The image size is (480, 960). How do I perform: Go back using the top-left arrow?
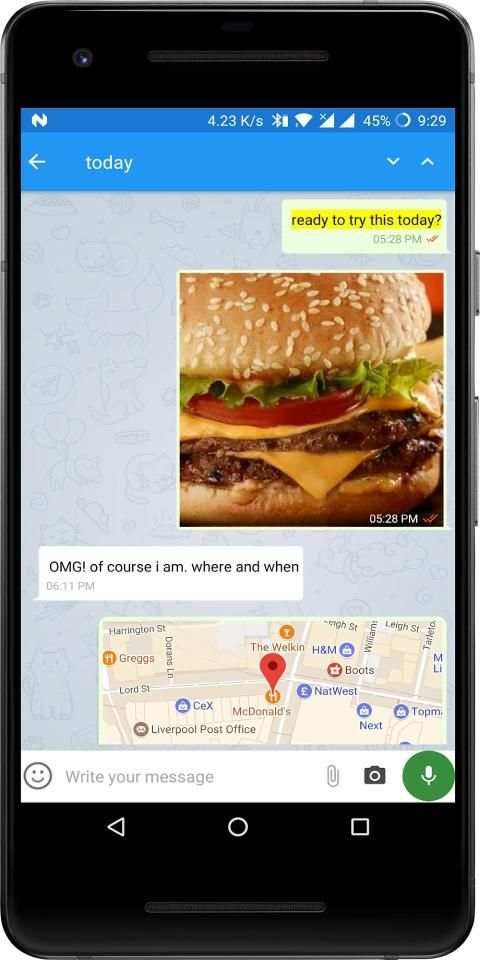tap(37, 162)
